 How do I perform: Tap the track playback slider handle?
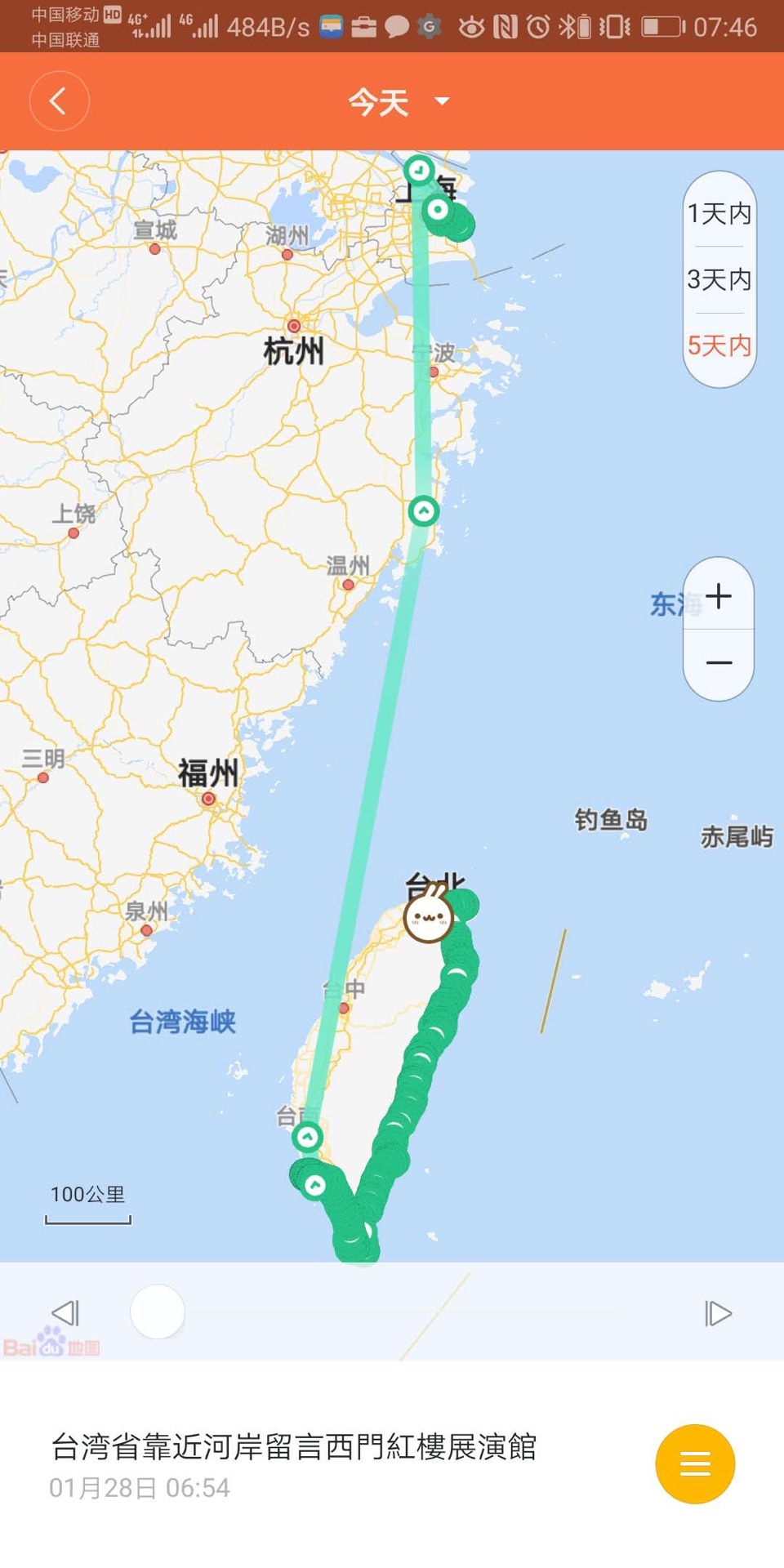pos(158,1312)
